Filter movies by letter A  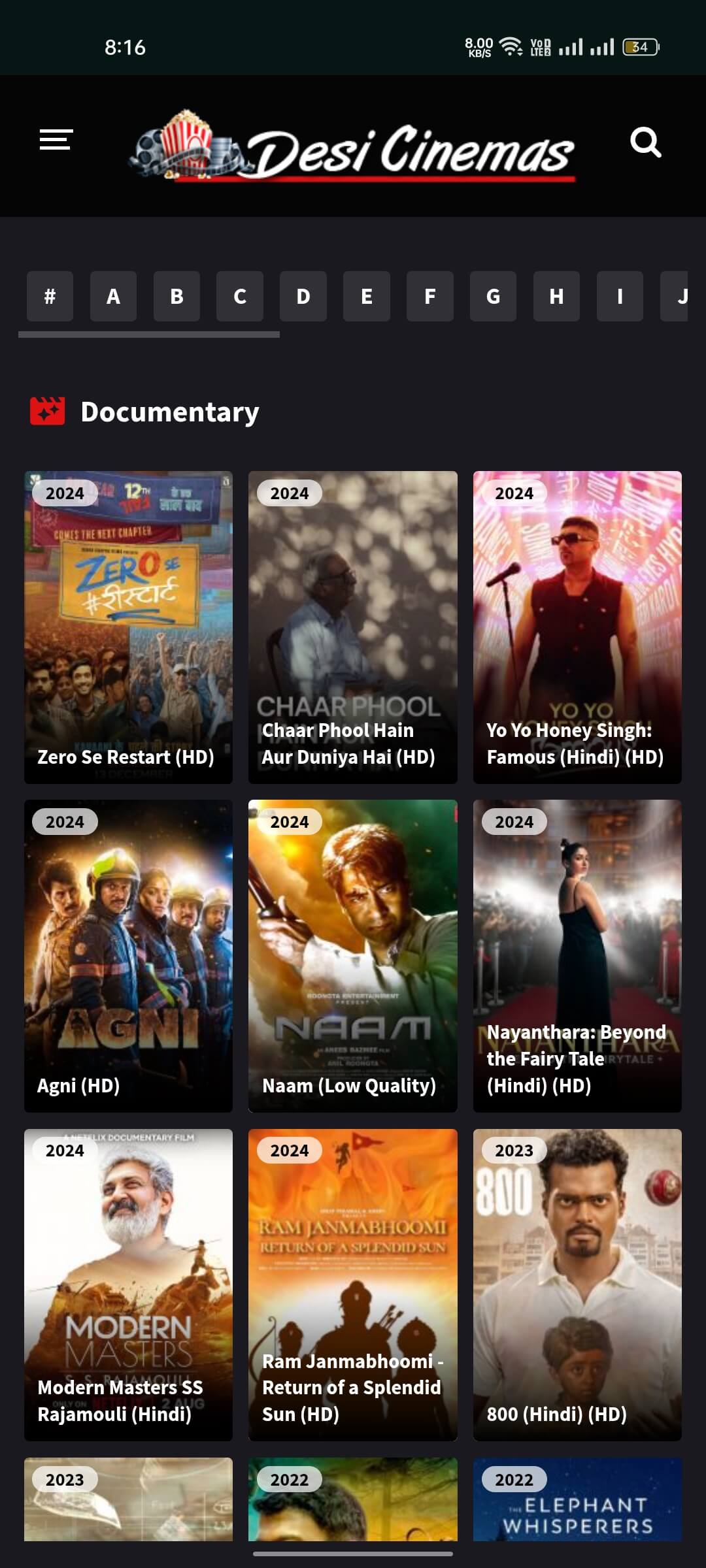pos(113,297)
